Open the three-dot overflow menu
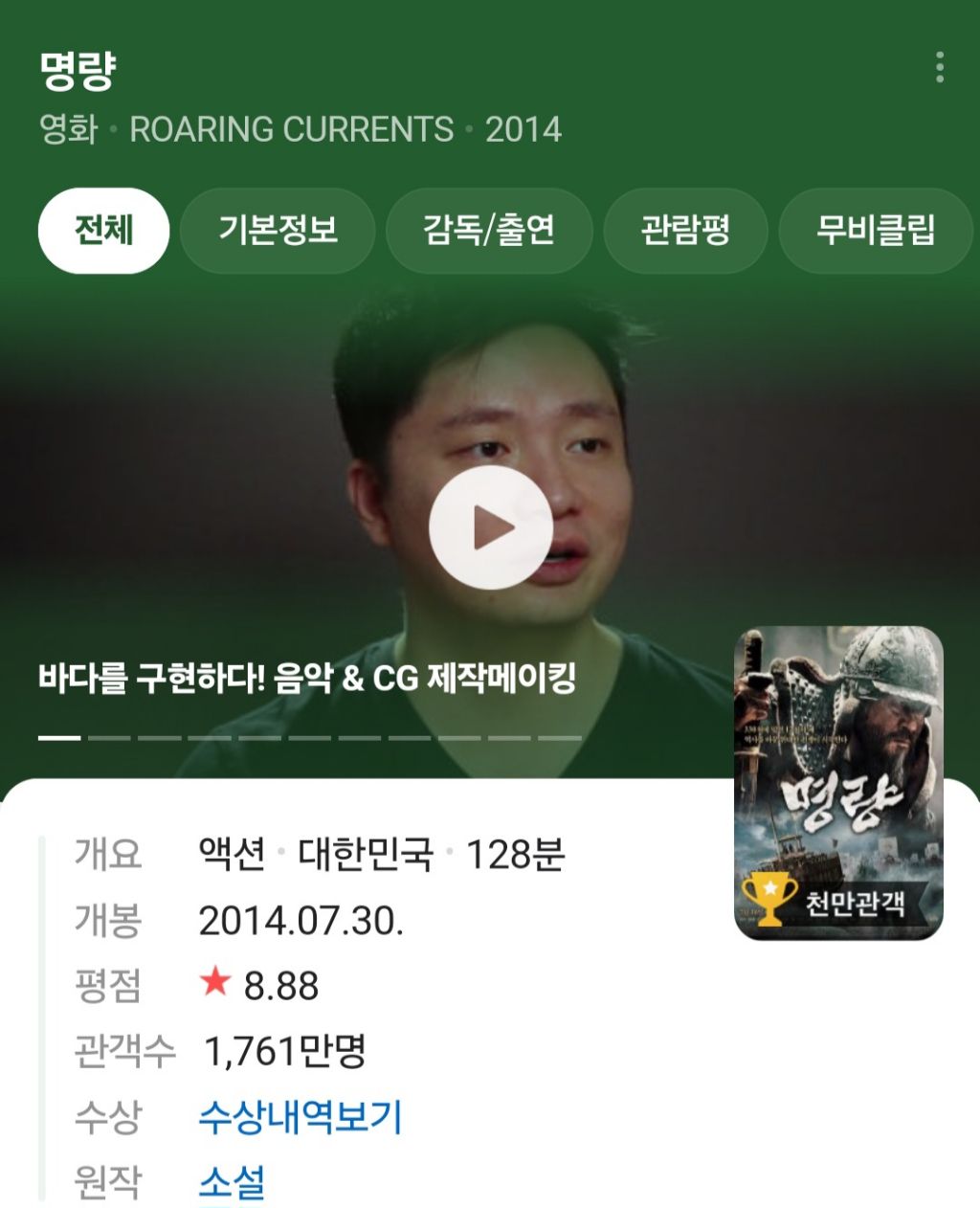 pyautogui.click(x=939, y=68)
